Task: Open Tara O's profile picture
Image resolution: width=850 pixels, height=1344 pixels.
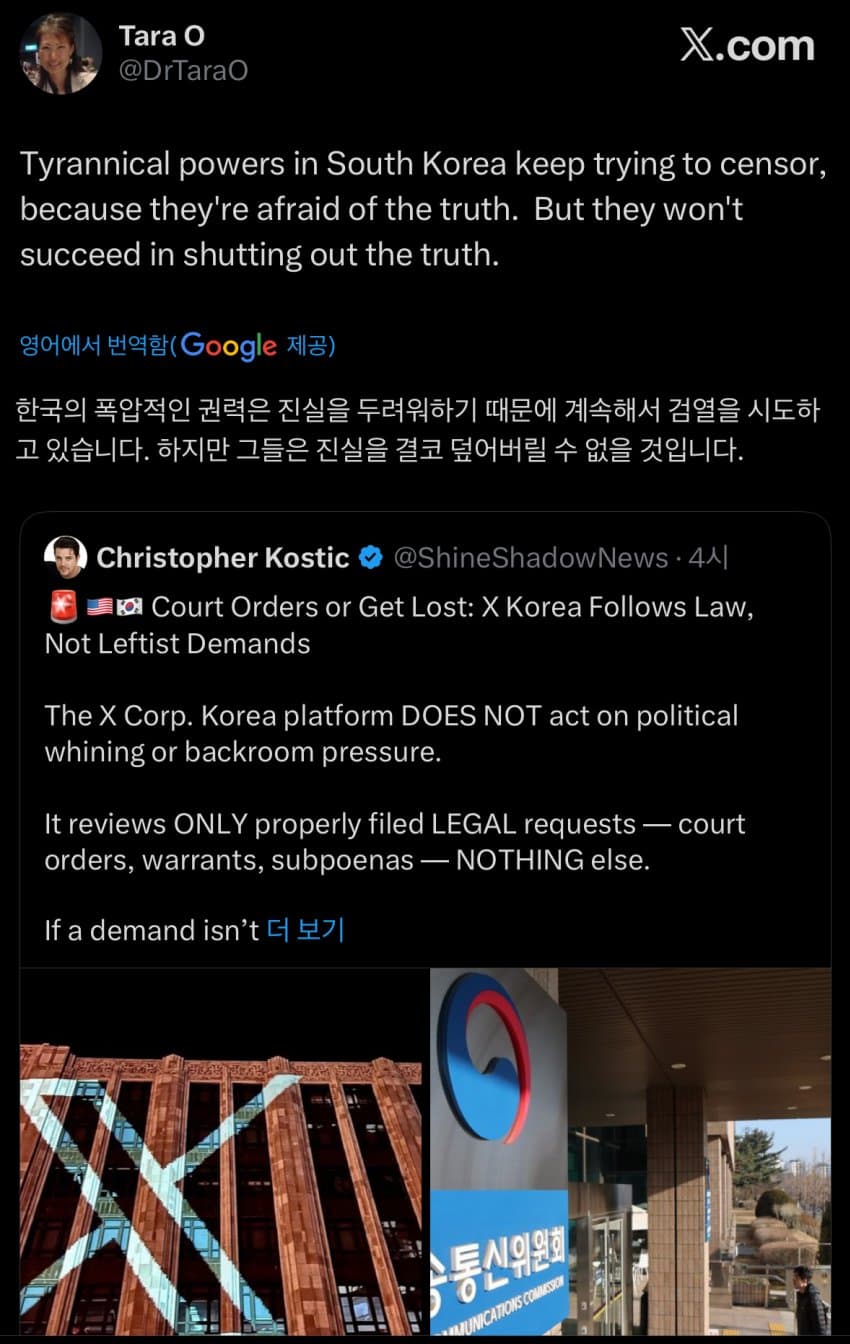Action: (x=61, y=54)
